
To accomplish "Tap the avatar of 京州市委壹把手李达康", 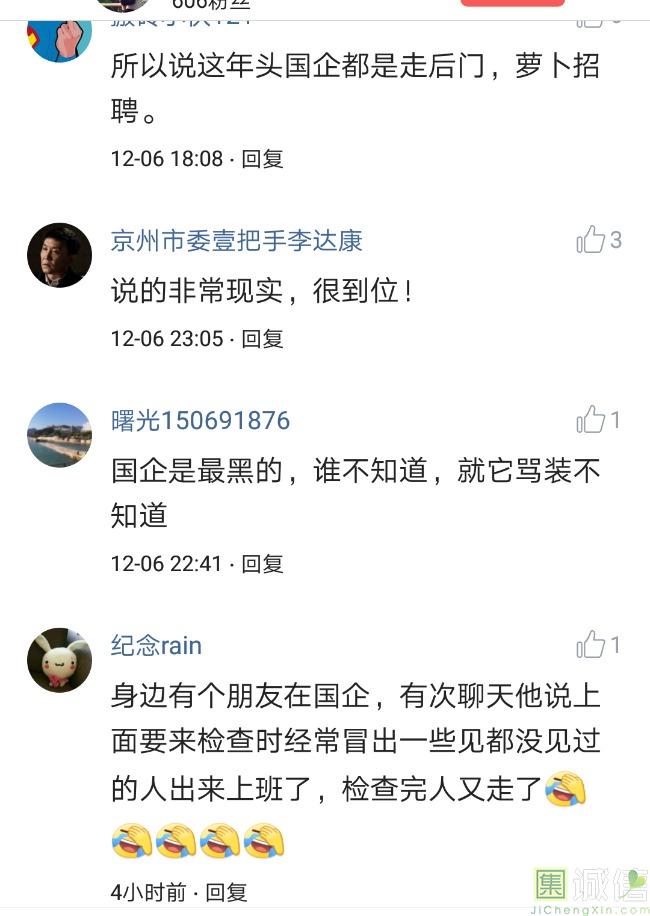I will coord(59,255).
